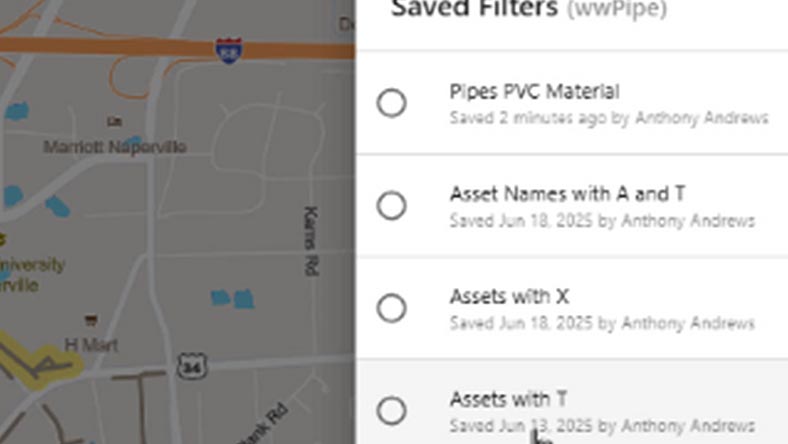Screen dimensions: 788x444
Task: Choose the Asset Names with A and T filter
Action: [x=392, y=206]
